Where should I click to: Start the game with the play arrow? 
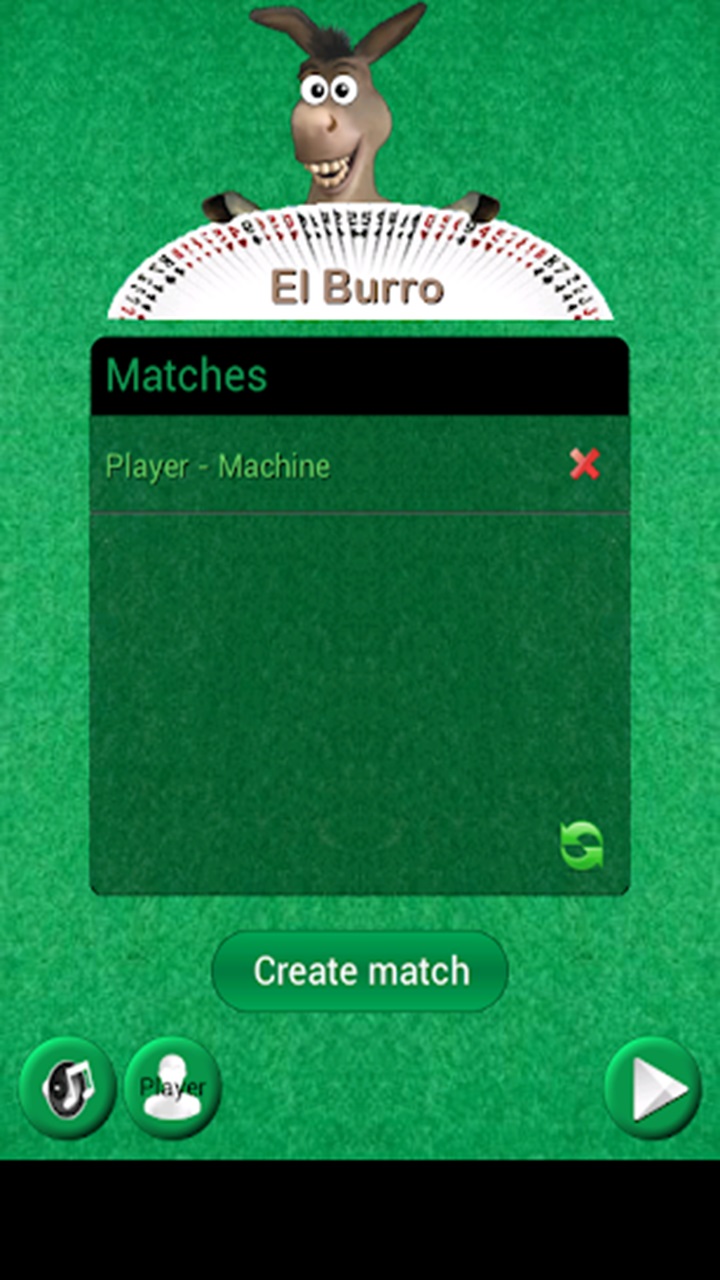(x=653, y=1088)
